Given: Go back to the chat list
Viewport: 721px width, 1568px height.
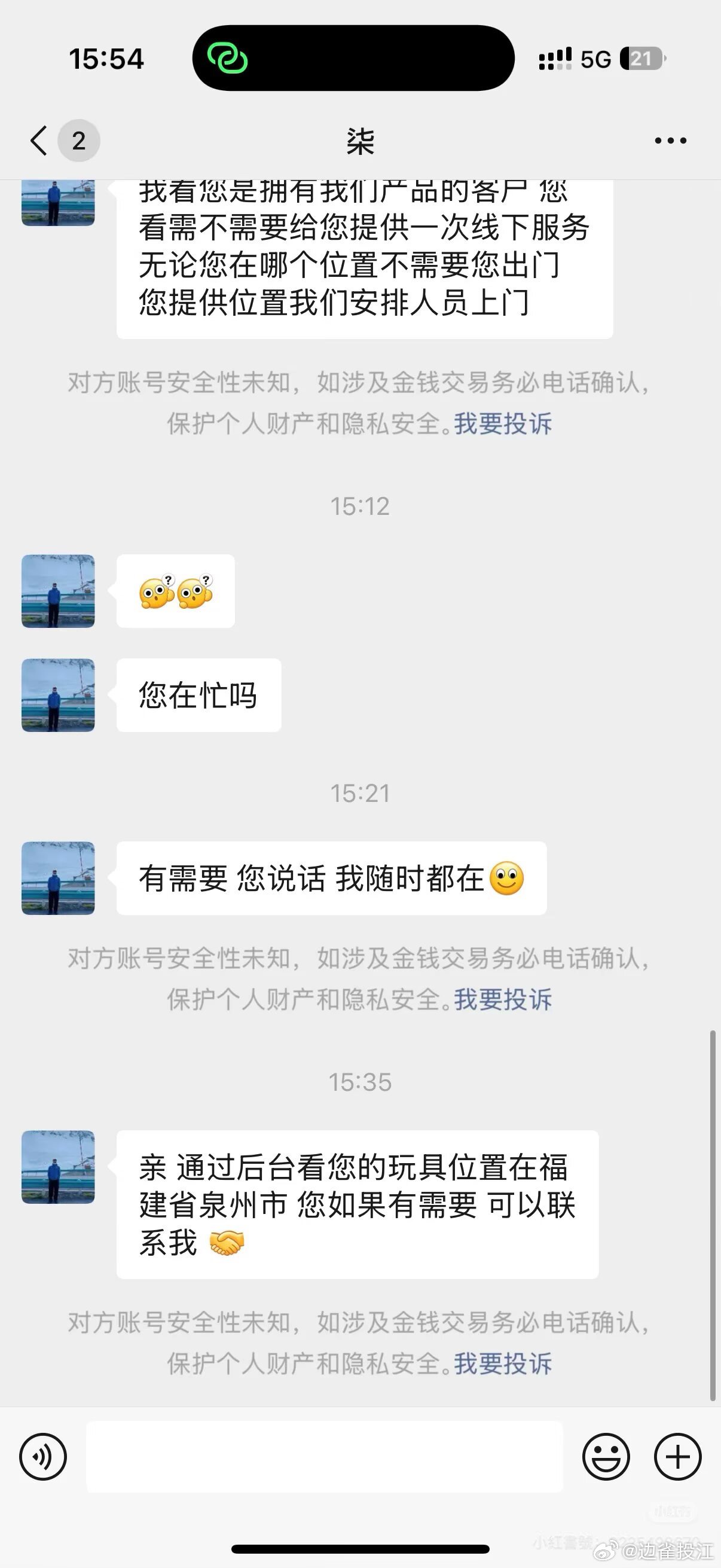Looking at the screenshot, I should [x=39, y=141].
